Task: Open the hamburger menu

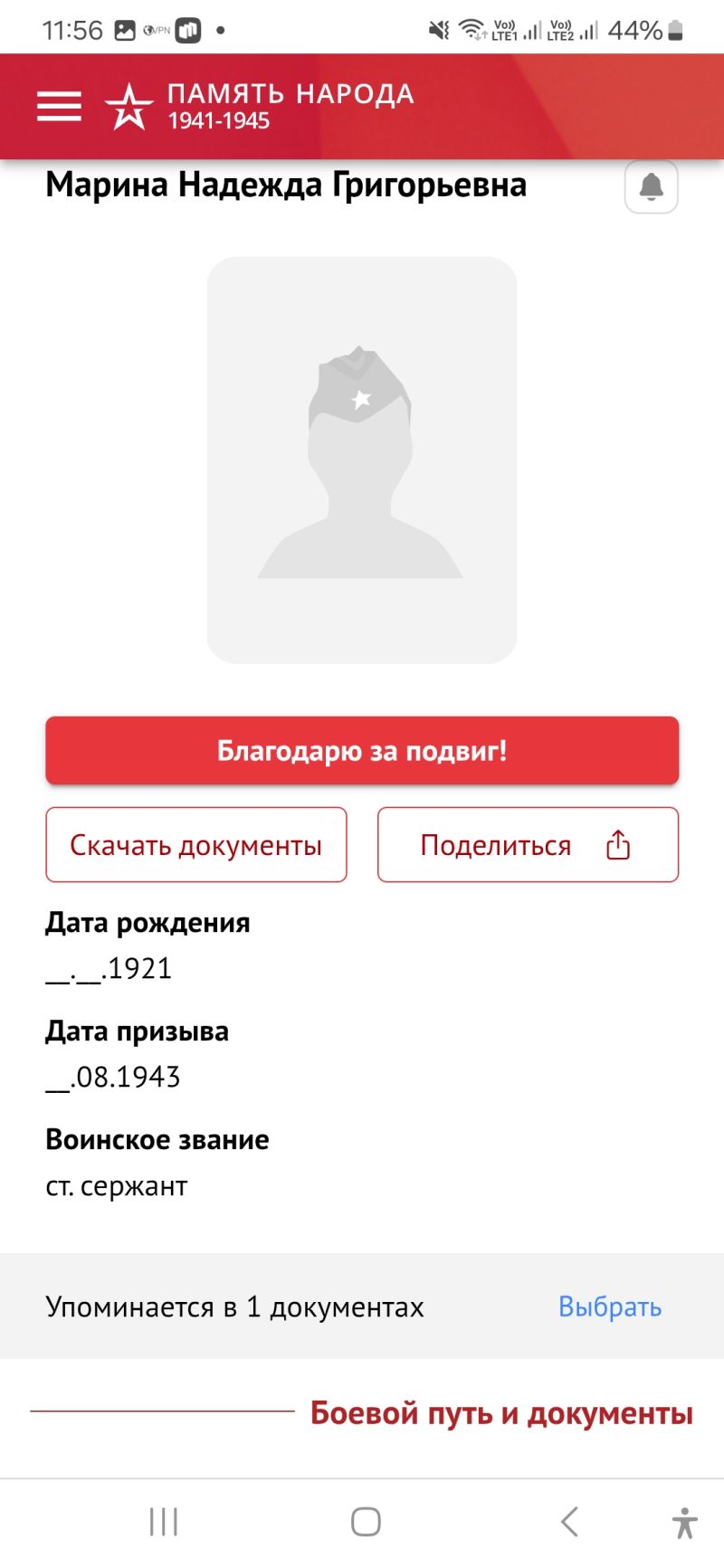Action: pyautogui.click(x=59, y=106)
